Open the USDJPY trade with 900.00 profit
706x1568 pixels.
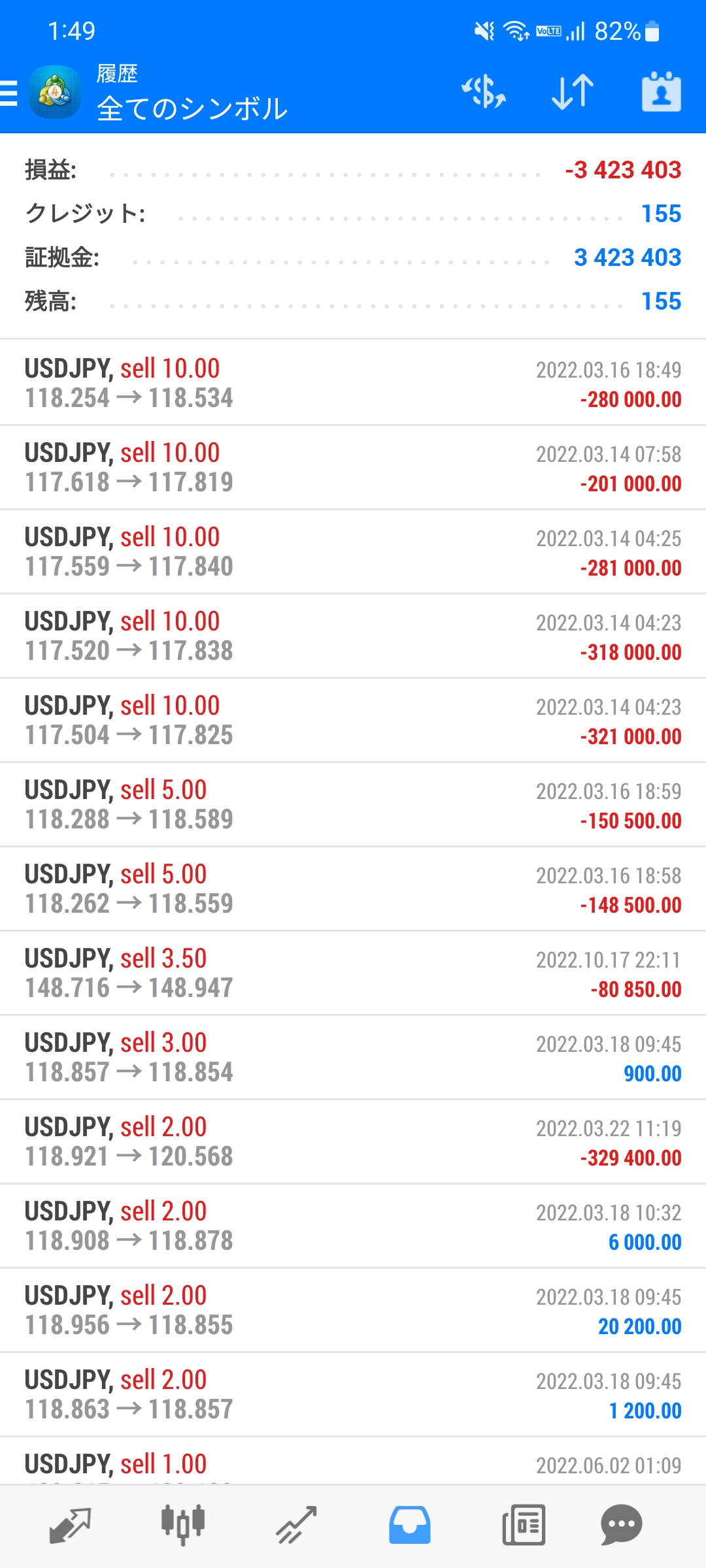pos(353,1057)
